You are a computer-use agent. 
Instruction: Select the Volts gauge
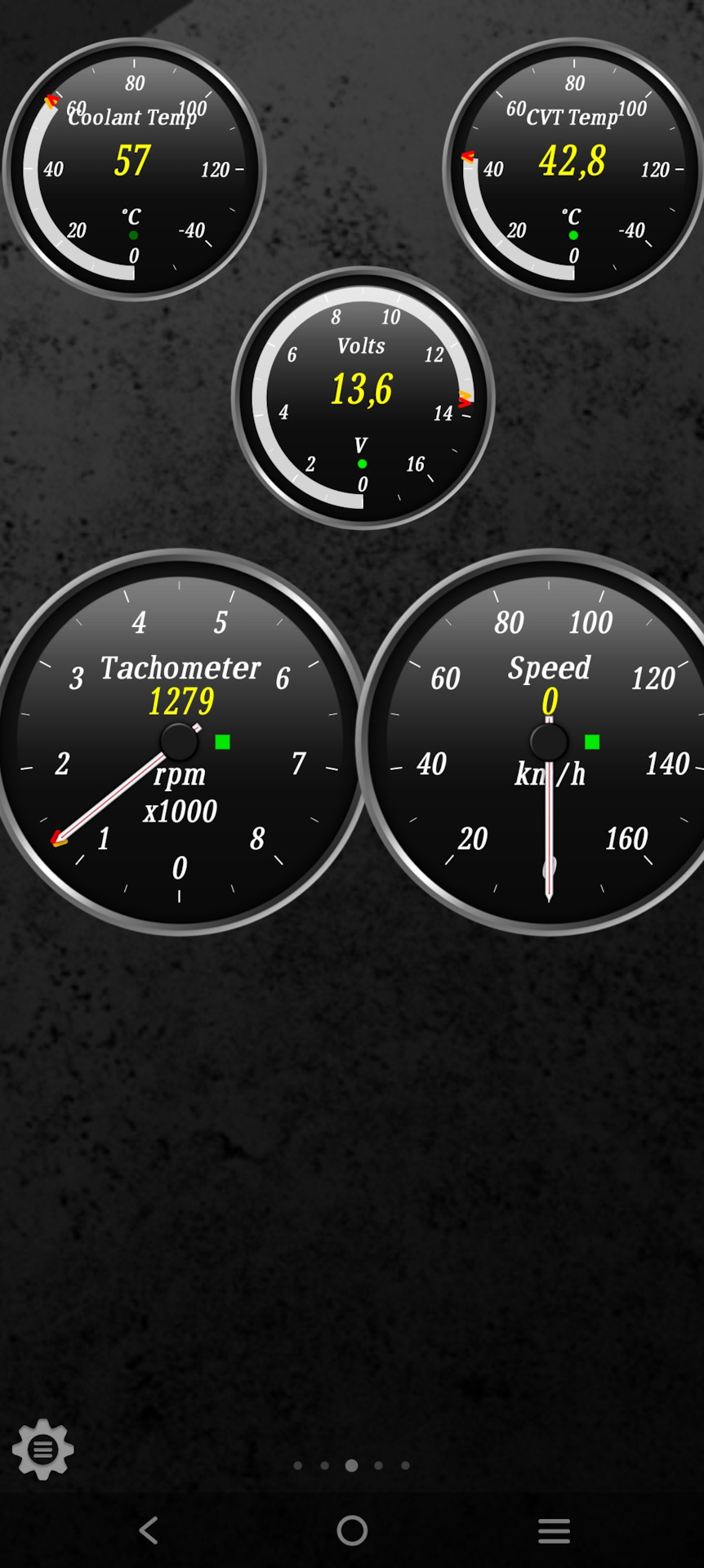click(363, 399)
